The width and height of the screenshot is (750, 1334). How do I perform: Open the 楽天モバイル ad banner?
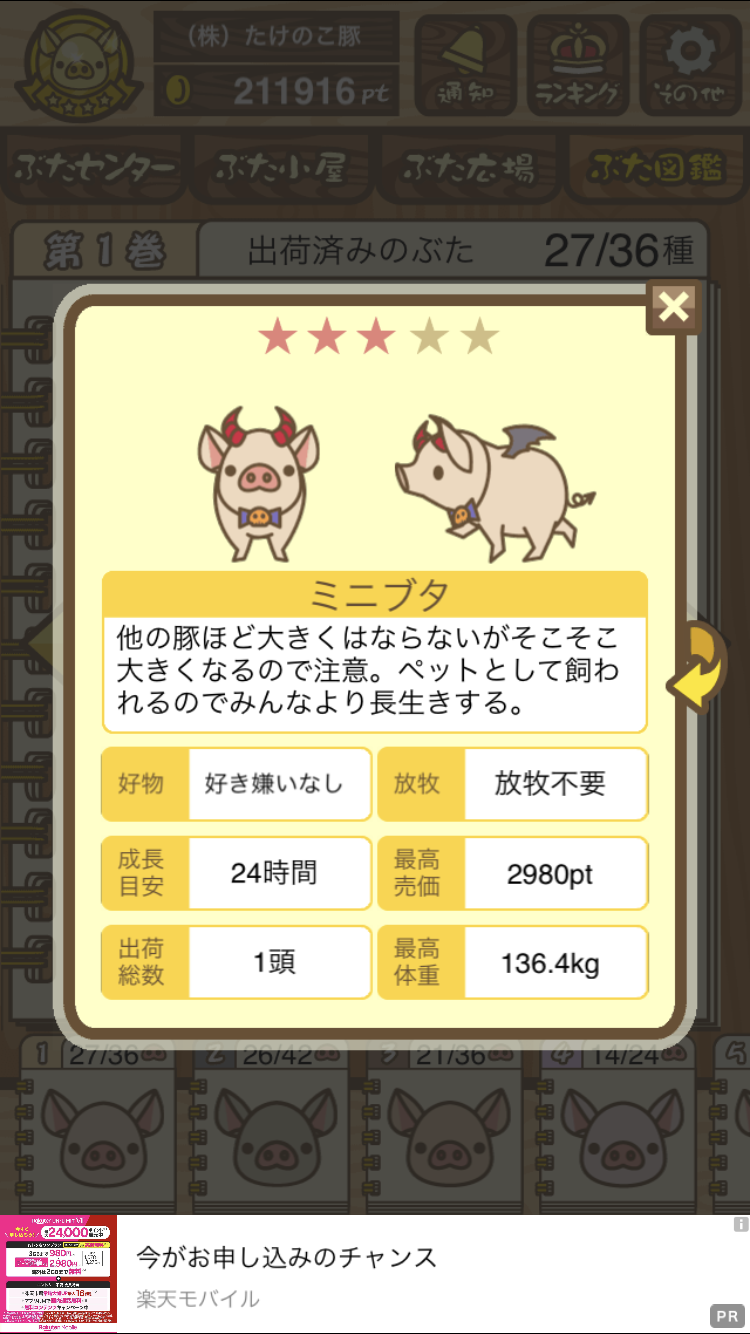click(x=375, y=1274)
